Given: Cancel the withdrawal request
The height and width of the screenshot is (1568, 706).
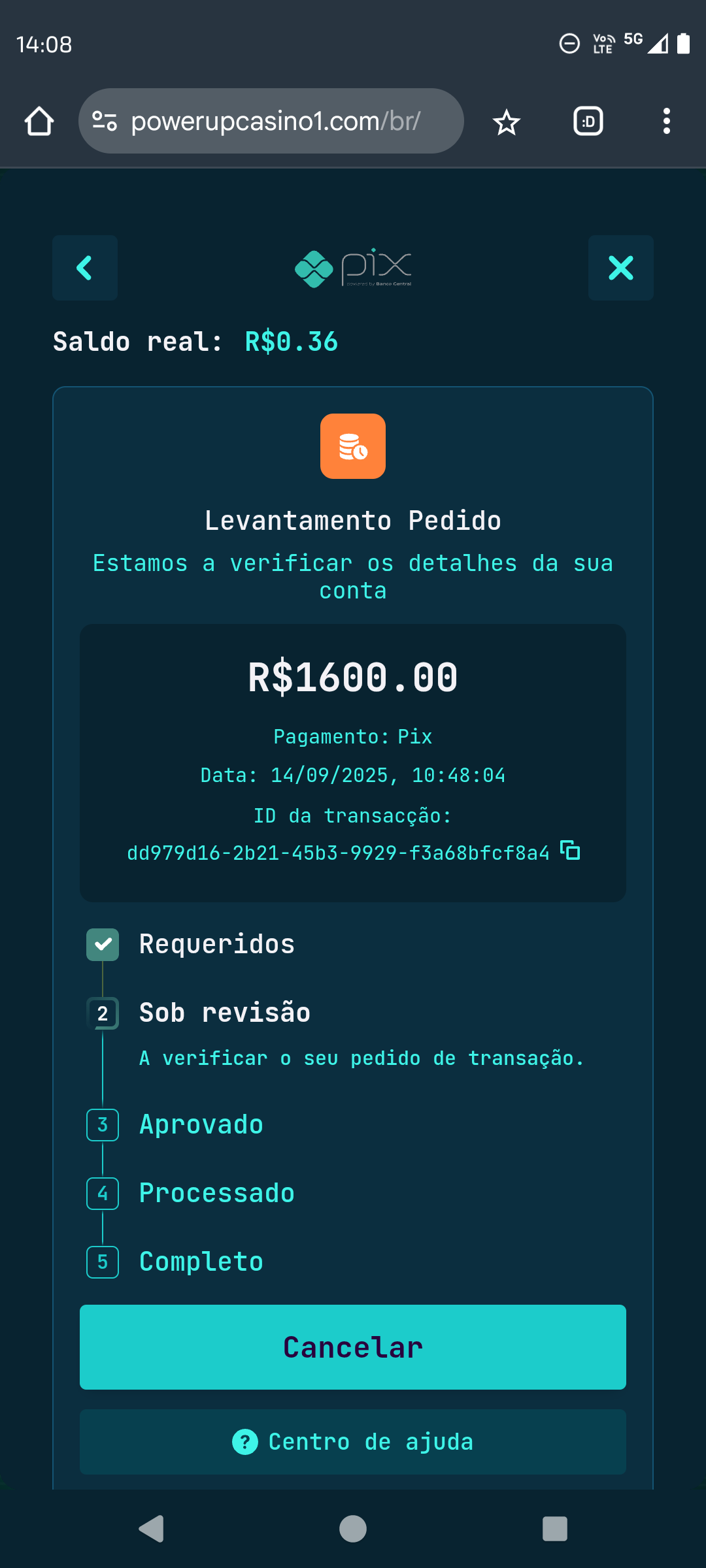Looking at the screenshot, I should (x=353, y=1347).
